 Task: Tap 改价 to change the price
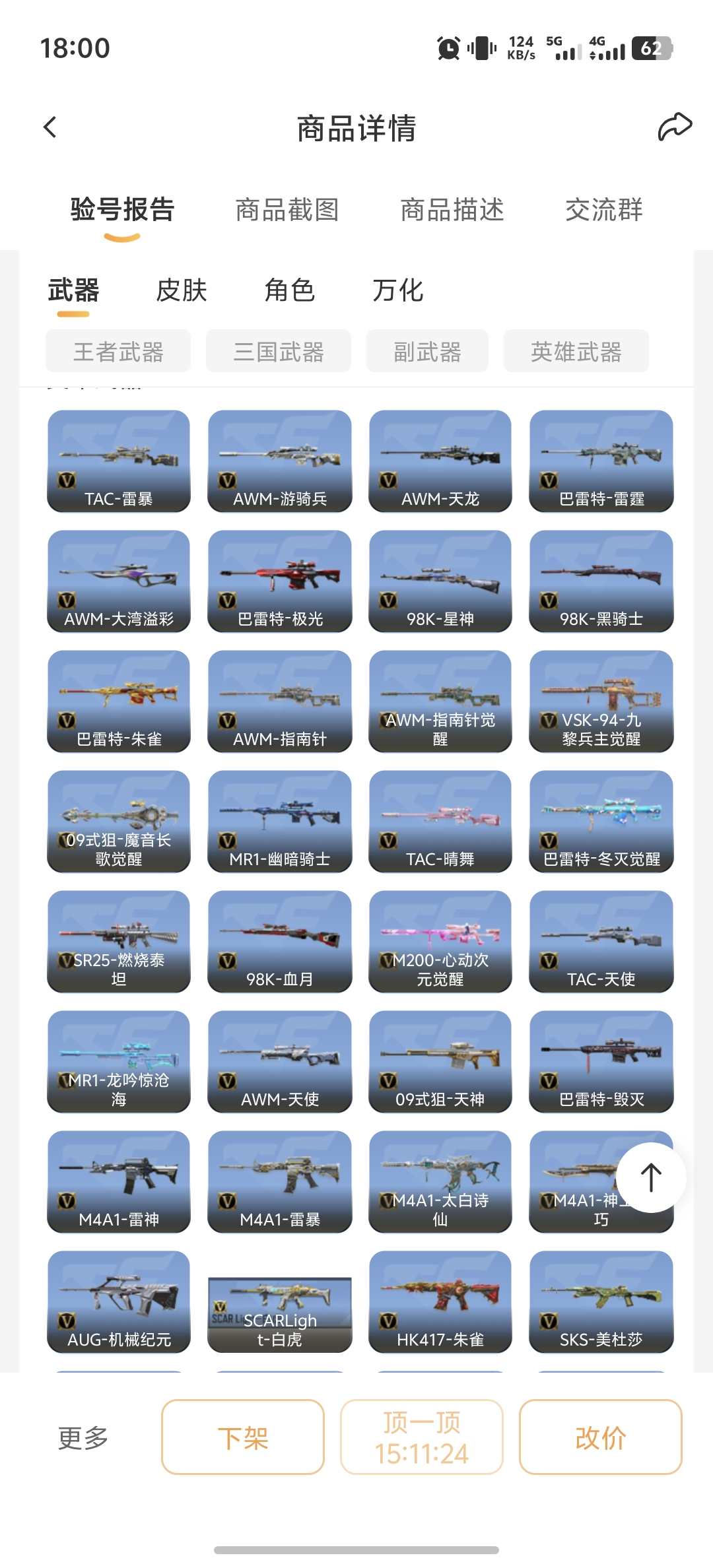601,1437
